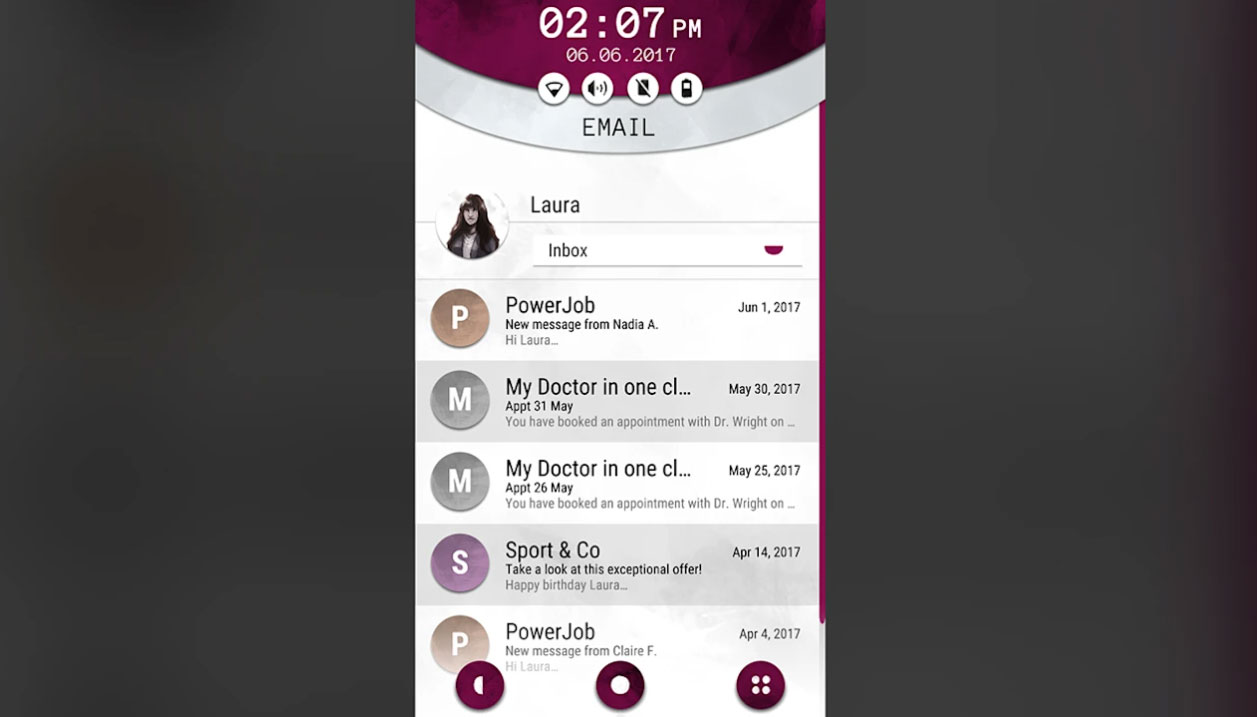The width and height of the screenshot is (1257, 717).
Task: Open the four-dot apps grid button
Action: 760,685
